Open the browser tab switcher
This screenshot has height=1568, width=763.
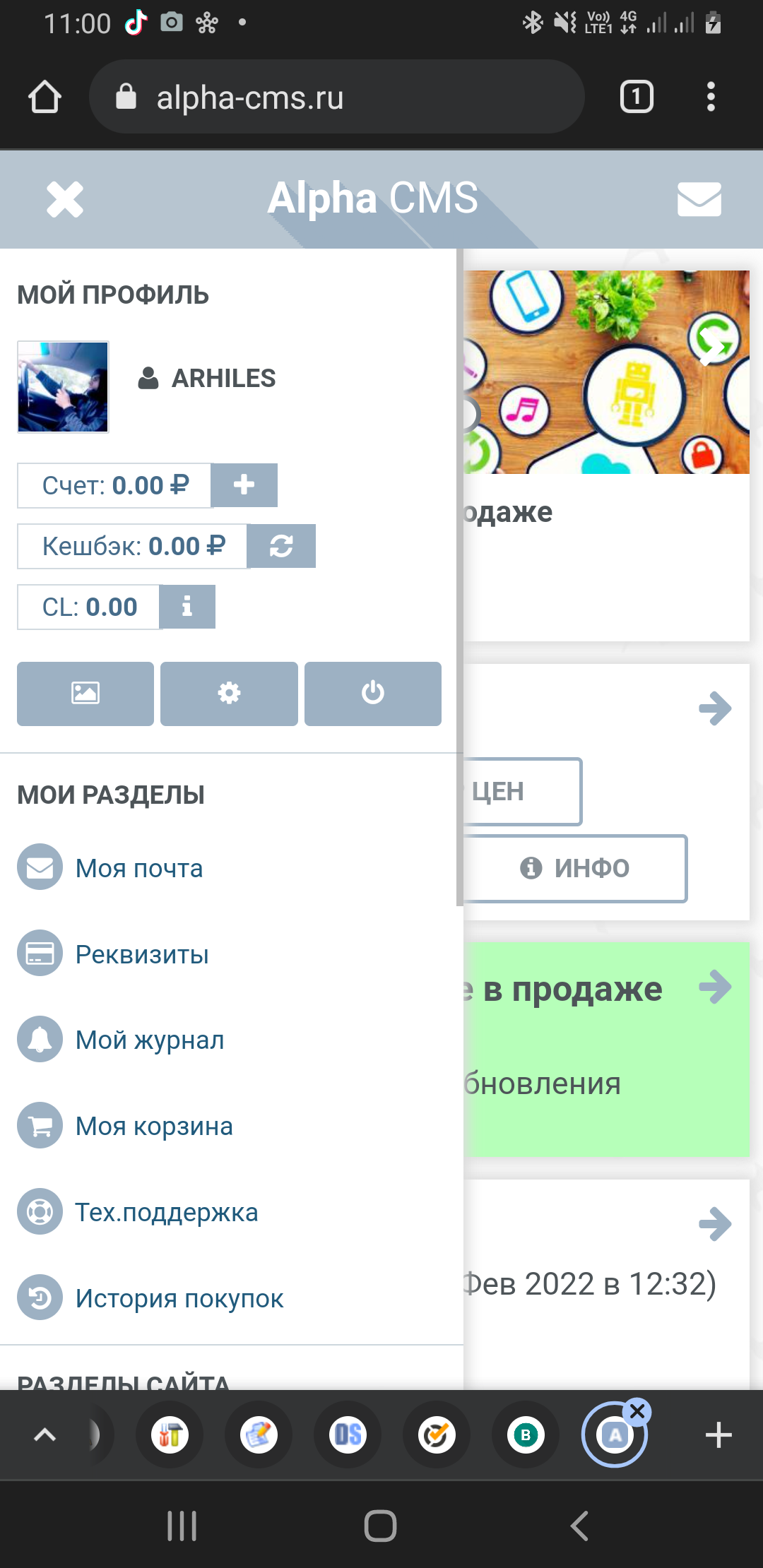[x=636, y=97]
